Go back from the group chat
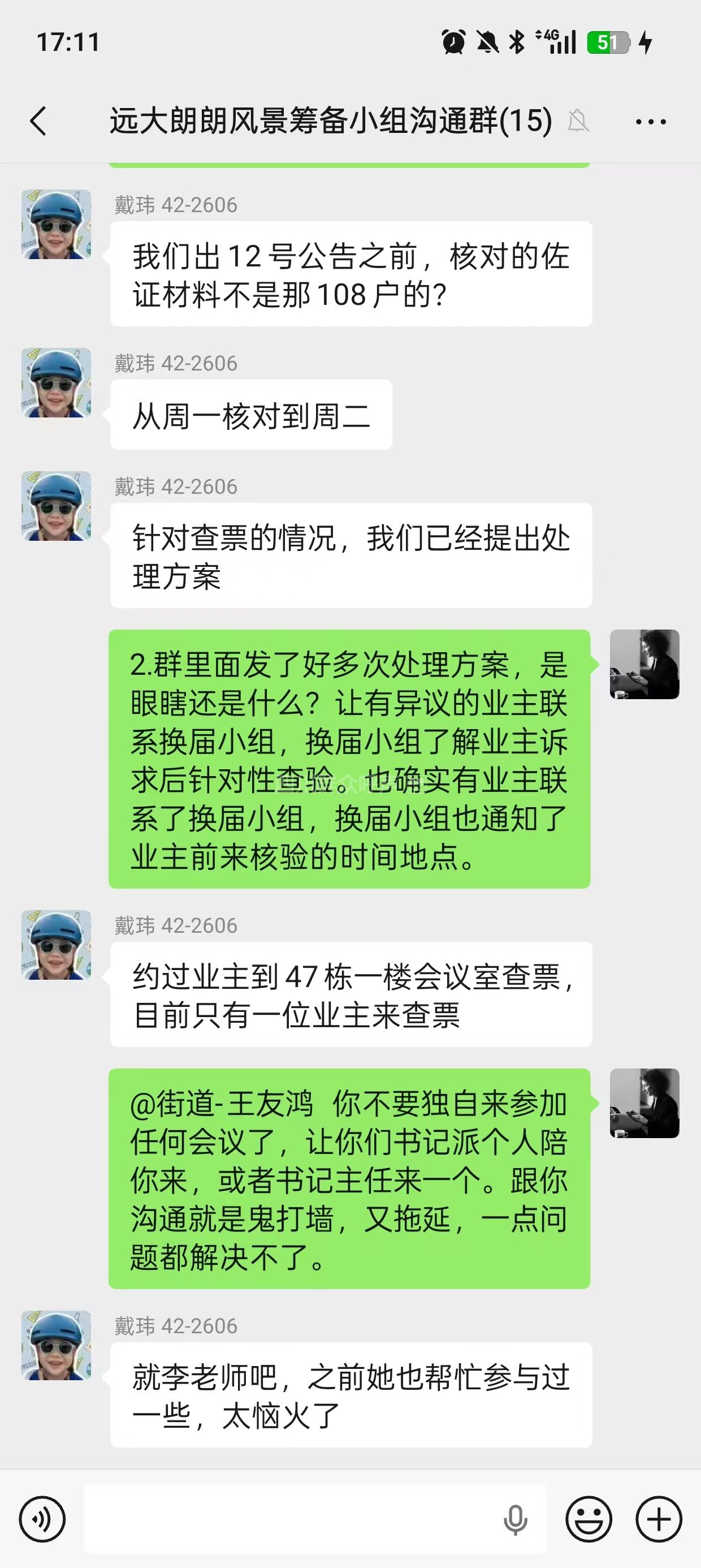The width and height of the screenshot is (701, 1568). click(x=38, y=120)
